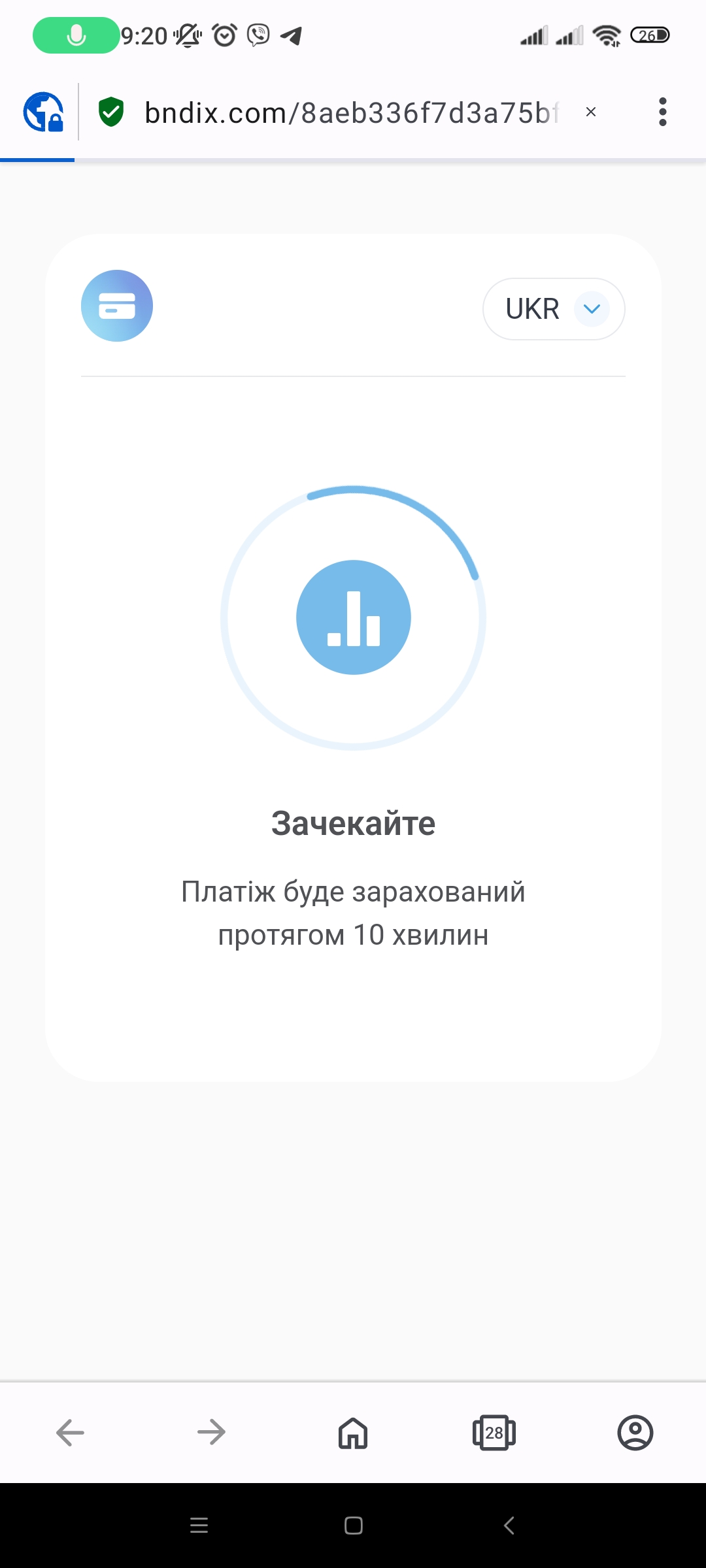The width and height of the screenshot is (706, 1568).
Task: Open the UKR language dropdown
Action: point(554,309)
